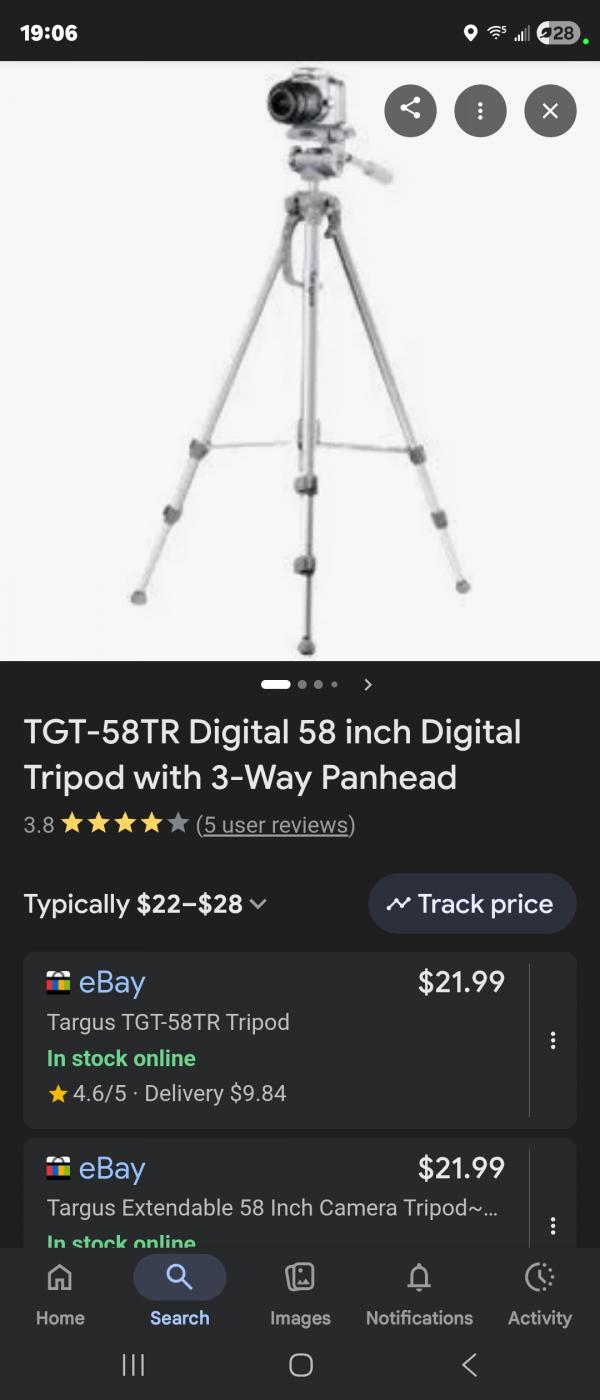Open the overflow menu beside share

pyautogui.click(x=480, y=110)
